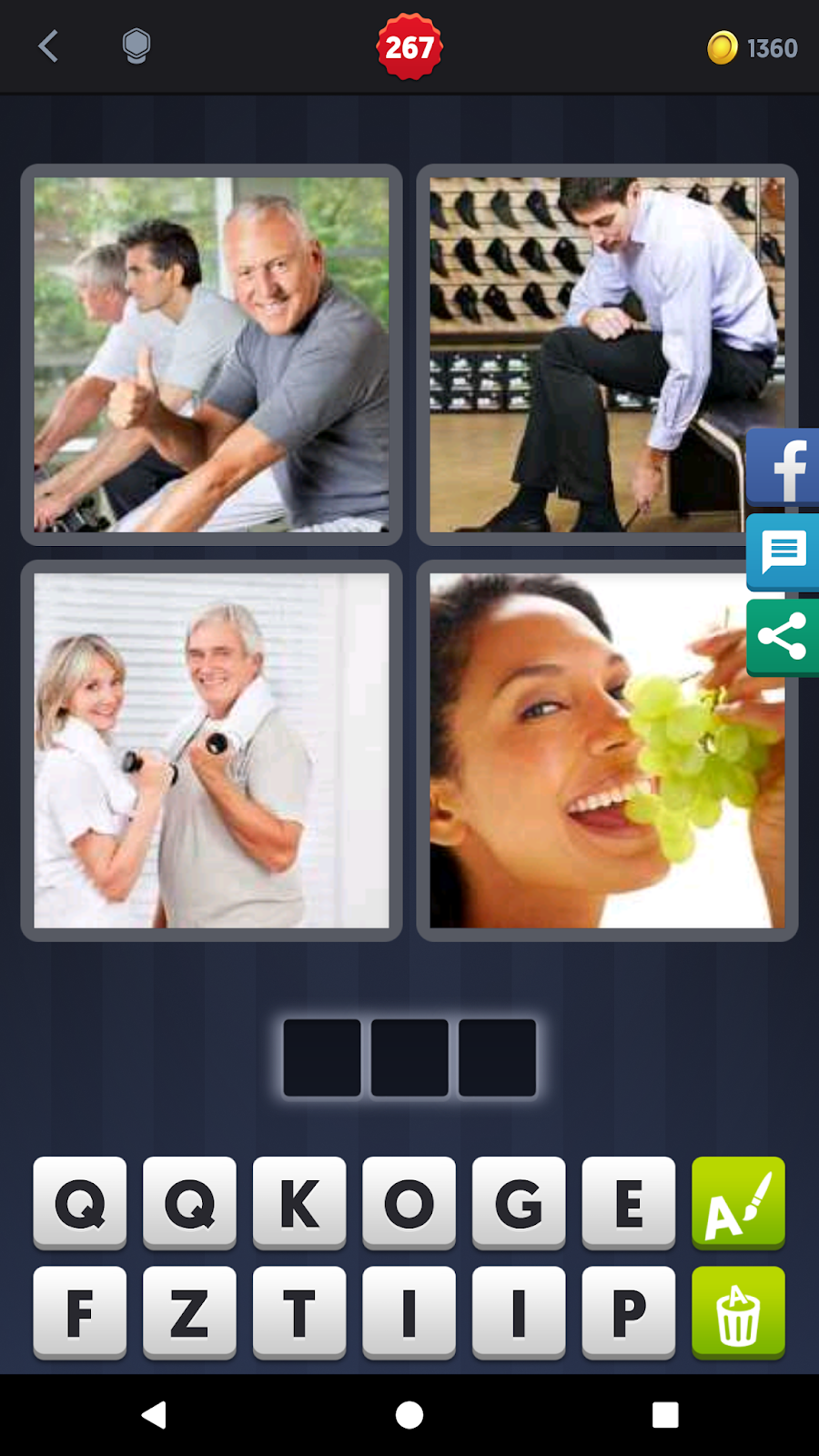Image resolution: width=819 pixels, height=1456 pixels.
Task: Tap the letter F tile
Action: pos(80,1312)
